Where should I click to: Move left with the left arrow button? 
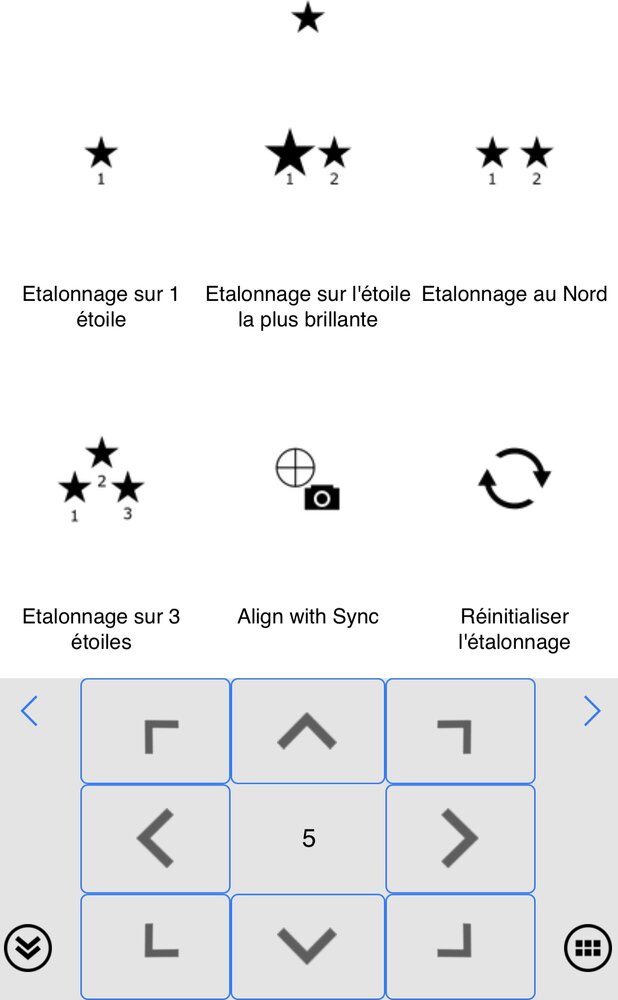pos(155,839)
